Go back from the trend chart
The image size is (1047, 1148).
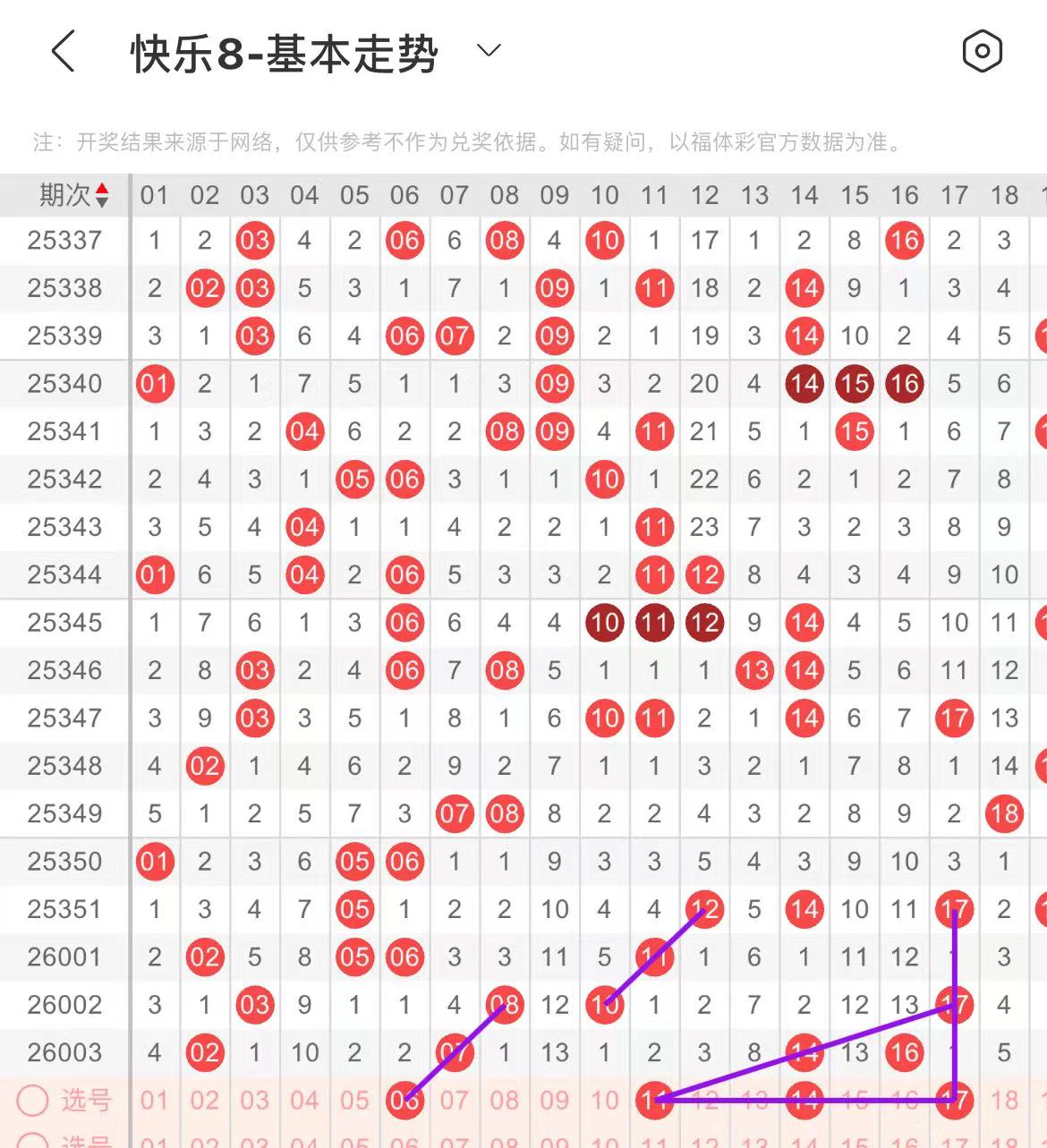(x=63, y=52)
